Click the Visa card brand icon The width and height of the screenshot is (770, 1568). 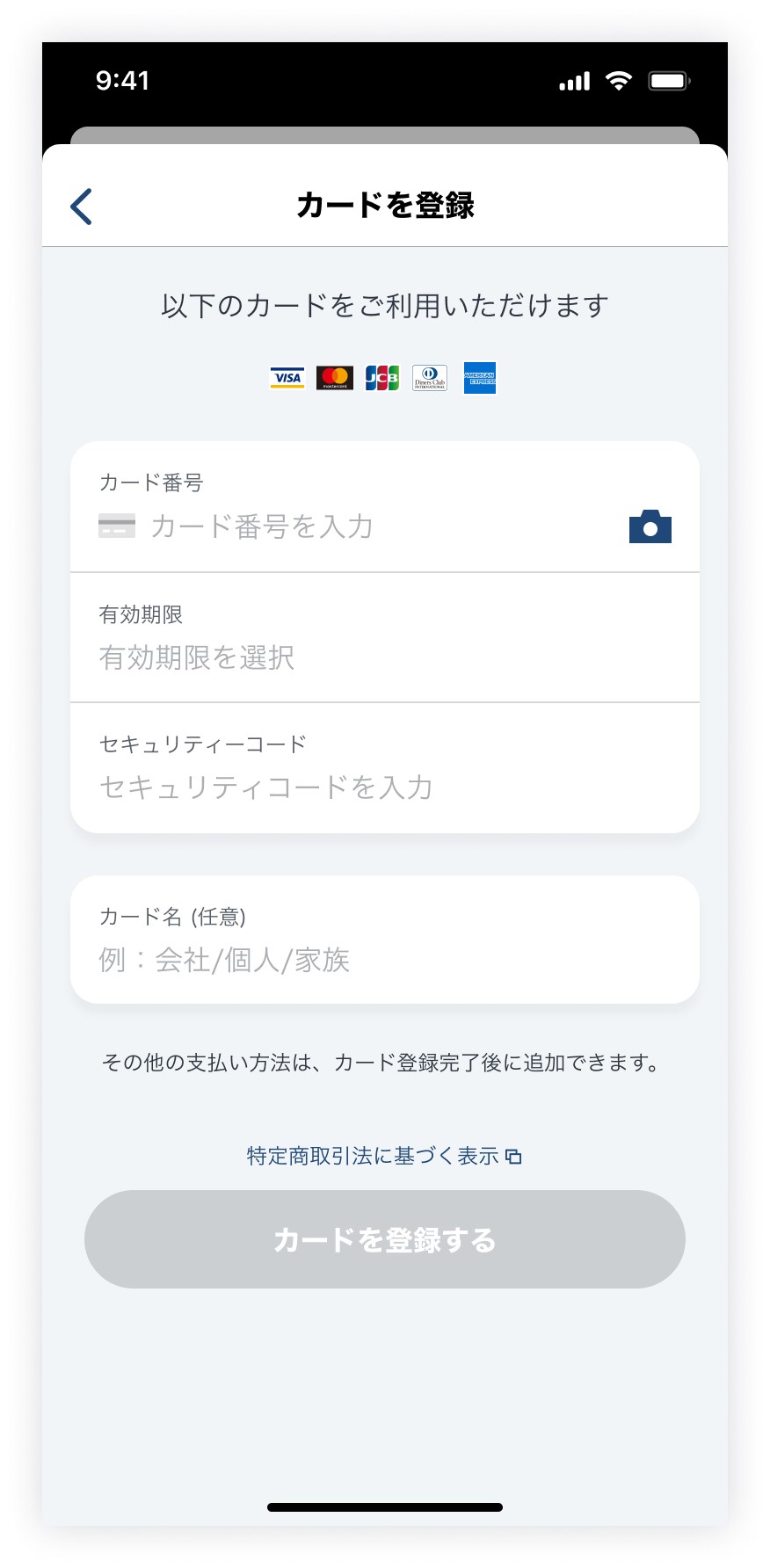287,378
